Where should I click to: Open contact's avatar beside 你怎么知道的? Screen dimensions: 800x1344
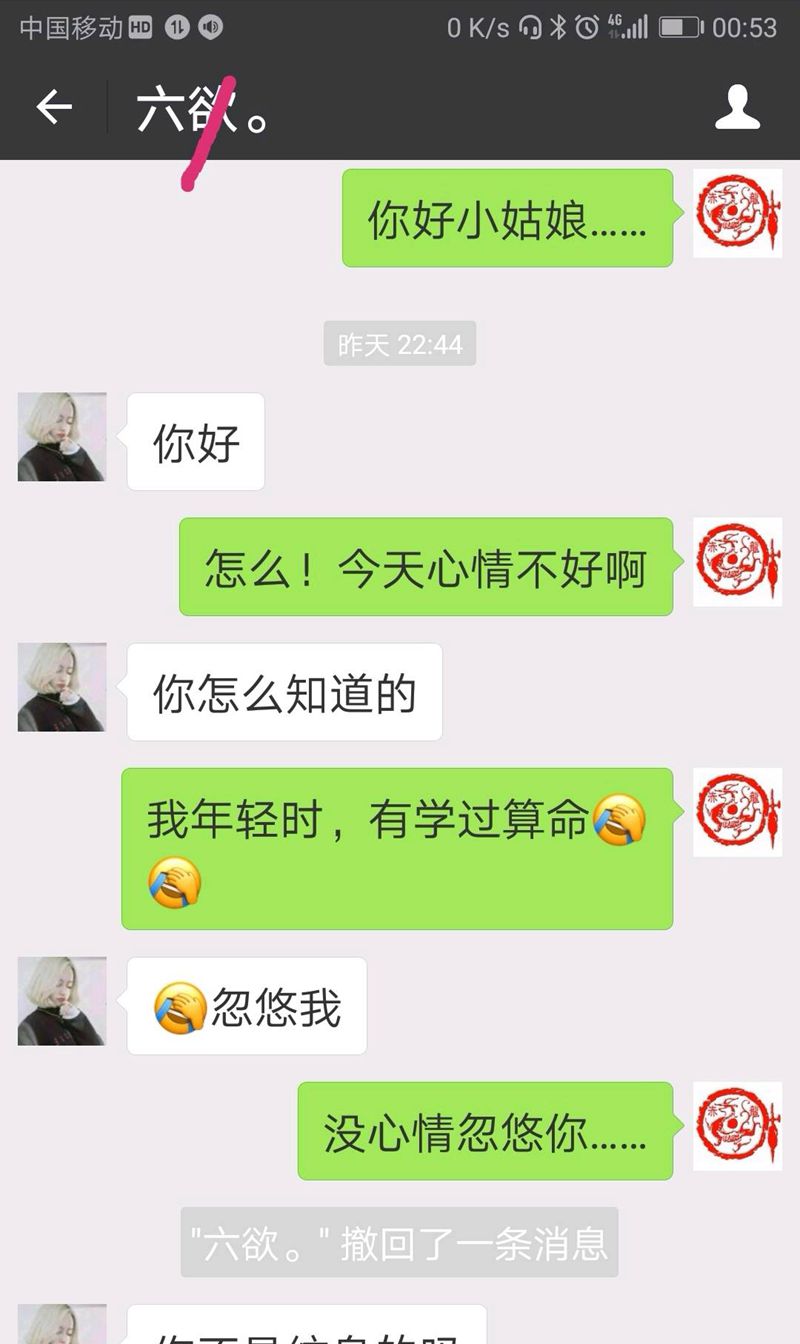pos(62,687)
